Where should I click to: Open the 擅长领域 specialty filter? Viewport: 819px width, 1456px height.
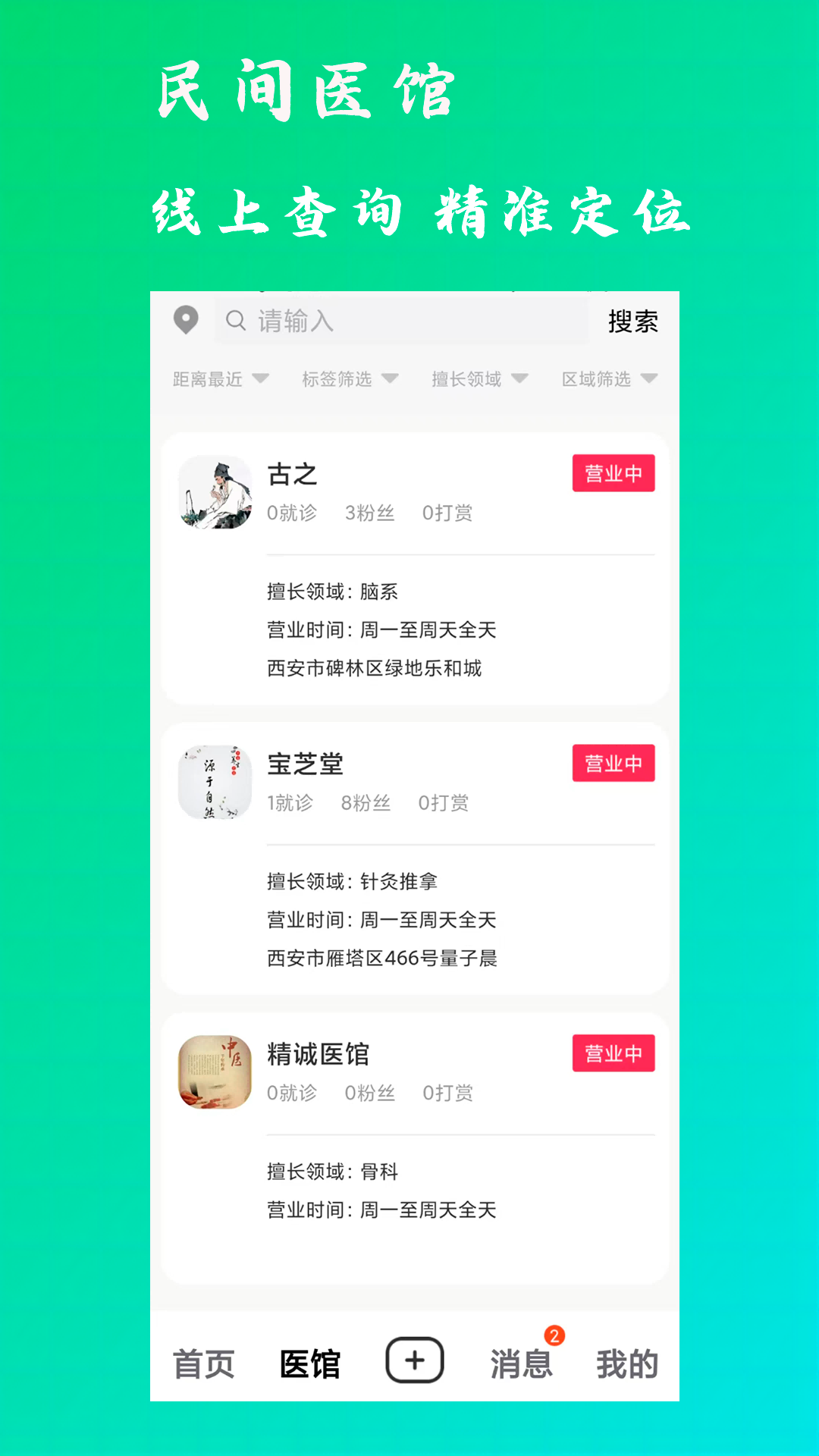[x=478, y=379]
